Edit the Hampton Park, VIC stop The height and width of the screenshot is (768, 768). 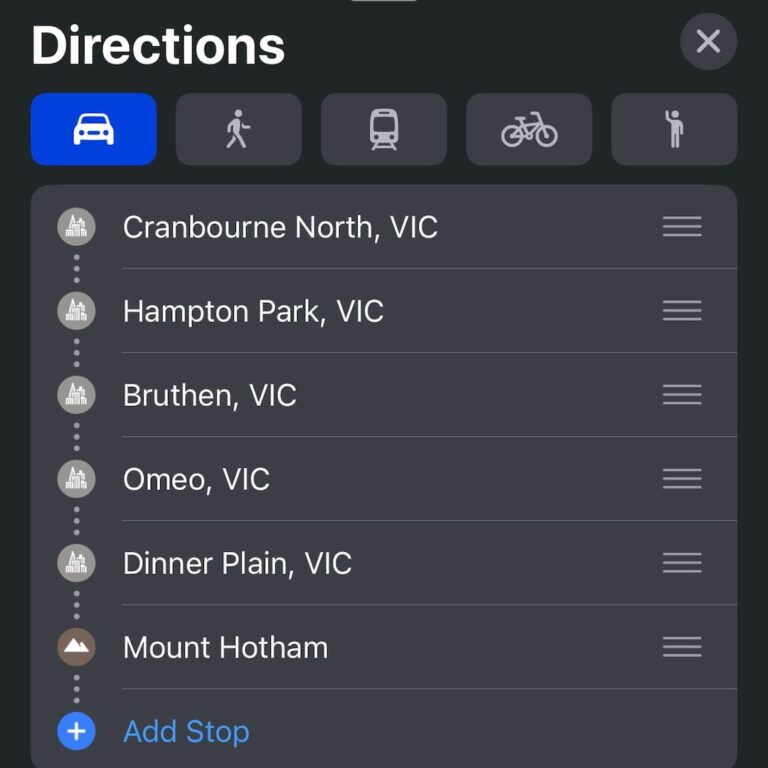point(253,311)
